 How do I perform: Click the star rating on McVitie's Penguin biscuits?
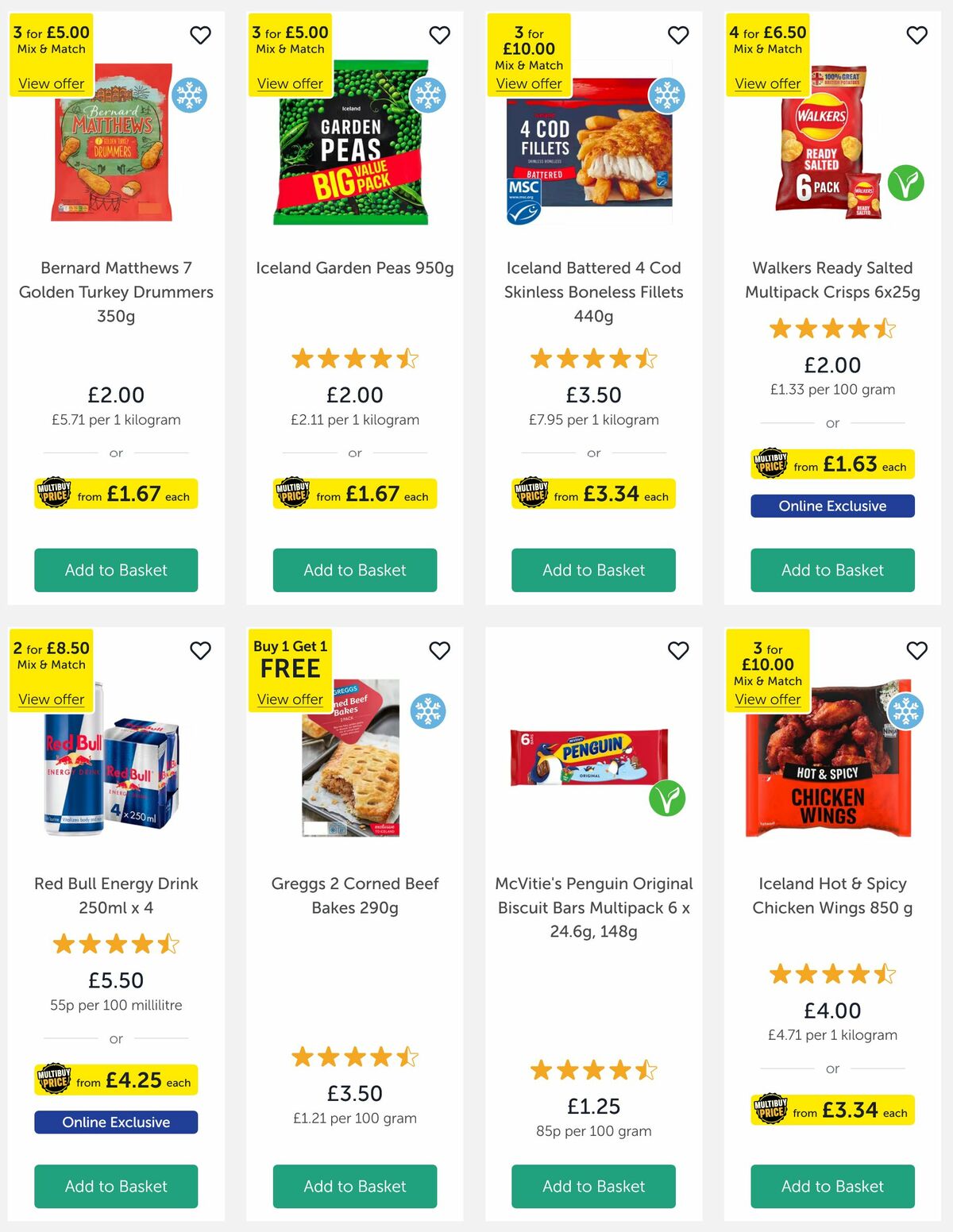point(592,1070)
